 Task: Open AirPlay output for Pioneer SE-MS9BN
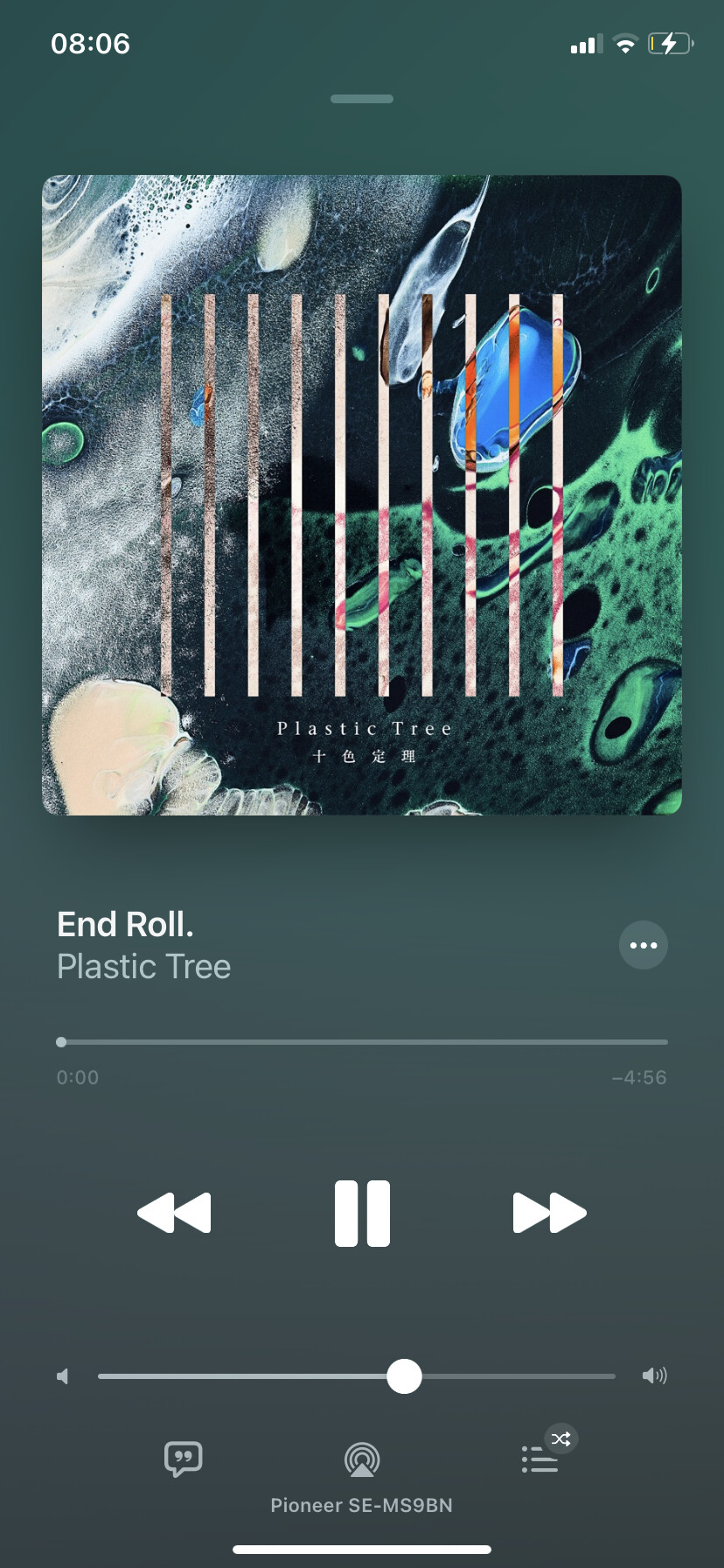[362, 1459]
